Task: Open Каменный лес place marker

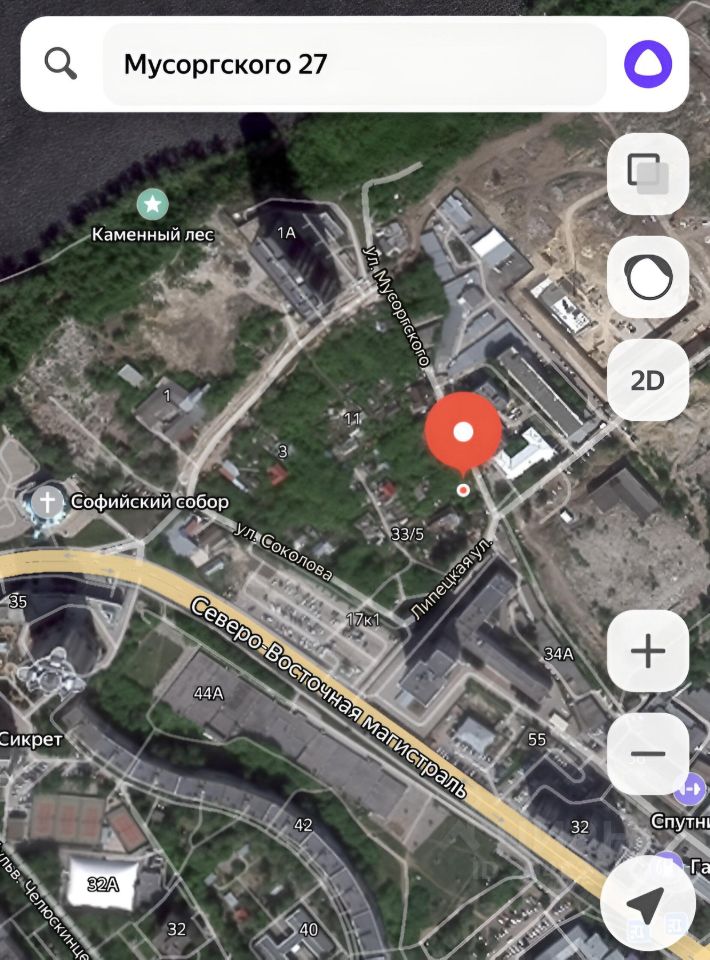Action: pos(152,205)
